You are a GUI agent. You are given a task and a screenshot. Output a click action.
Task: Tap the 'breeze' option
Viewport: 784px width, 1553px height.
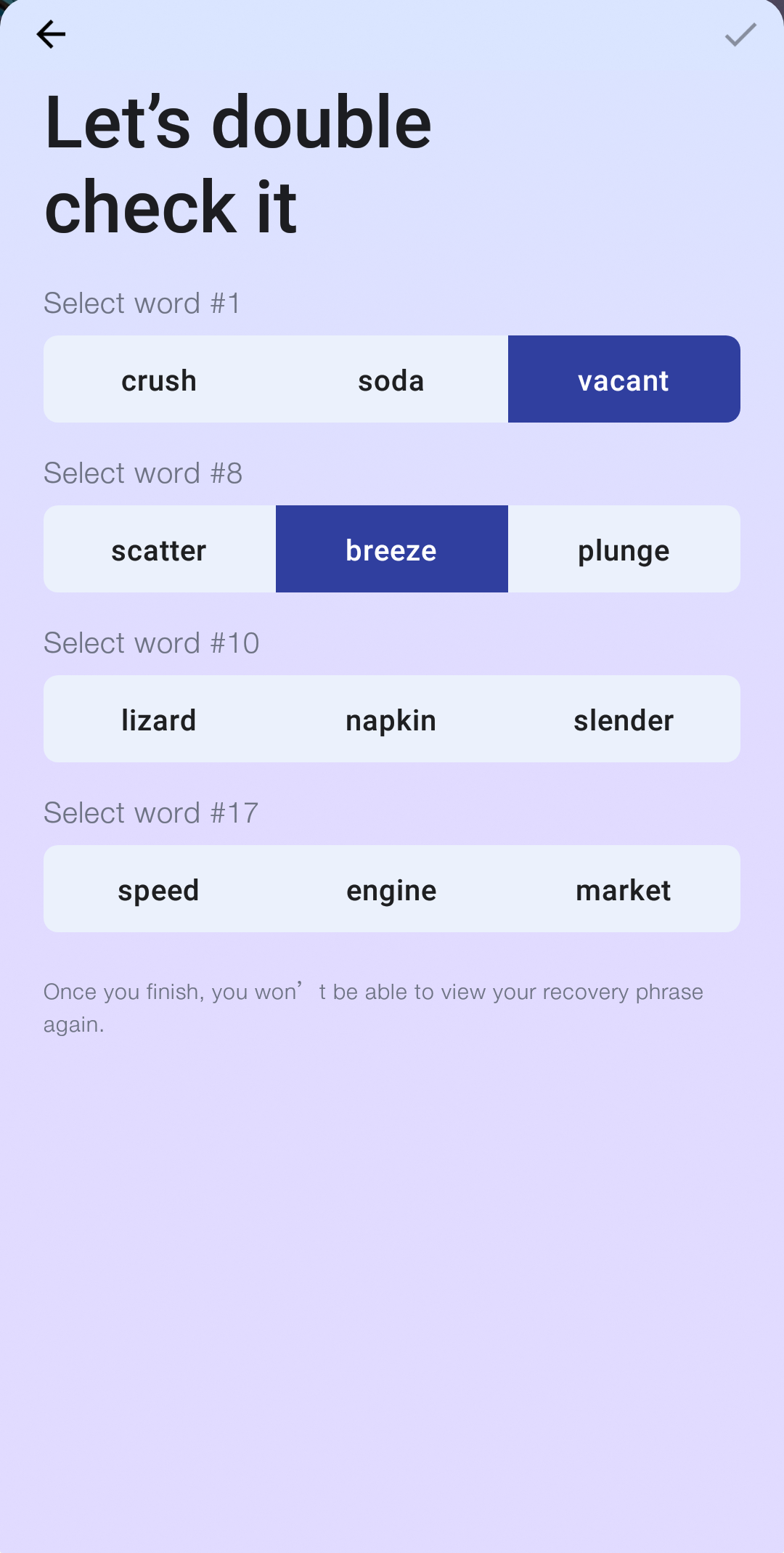click(x=392, y=549)
